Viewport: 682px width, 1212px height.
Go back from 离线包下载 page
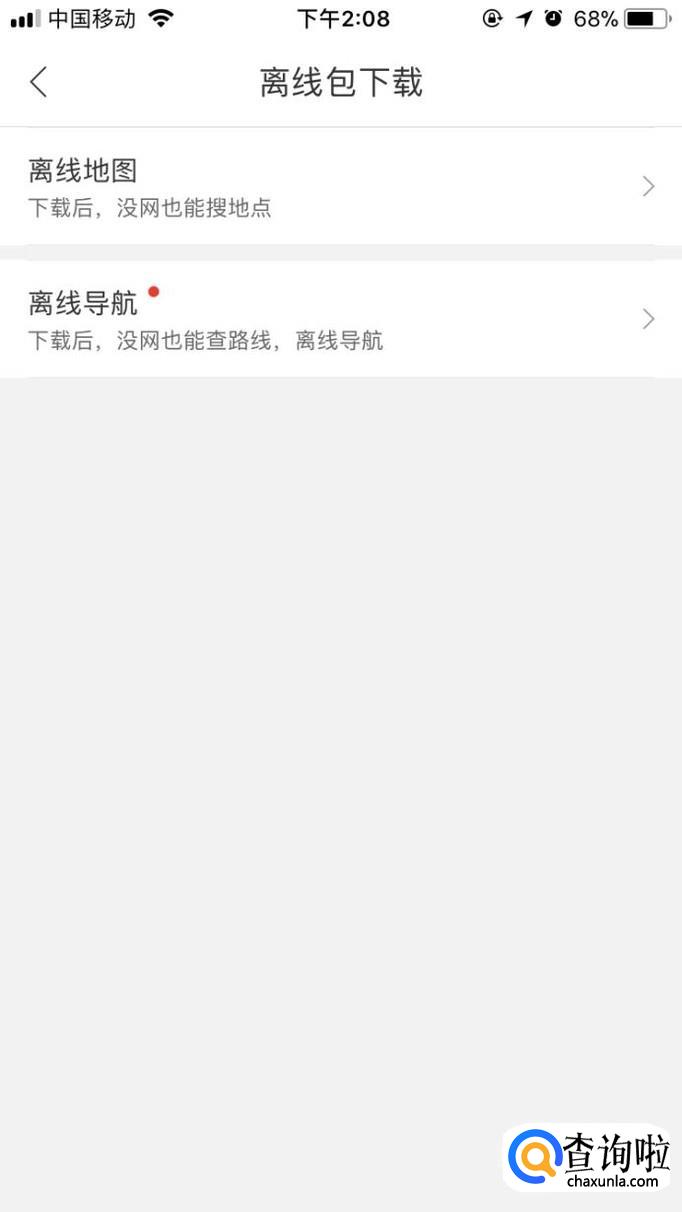(x=39, y=82)
